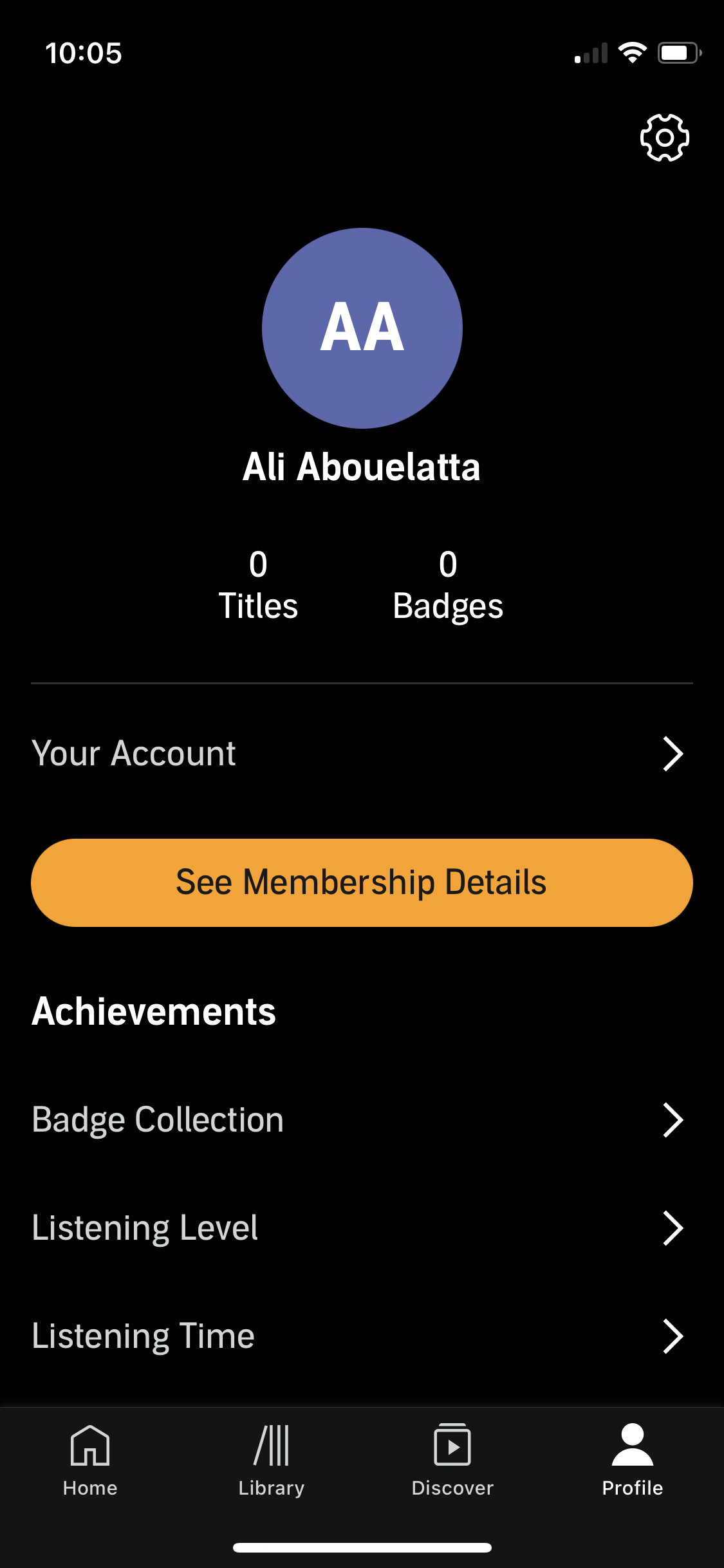Tap the name Ali Abouelatta

point(362,468)
